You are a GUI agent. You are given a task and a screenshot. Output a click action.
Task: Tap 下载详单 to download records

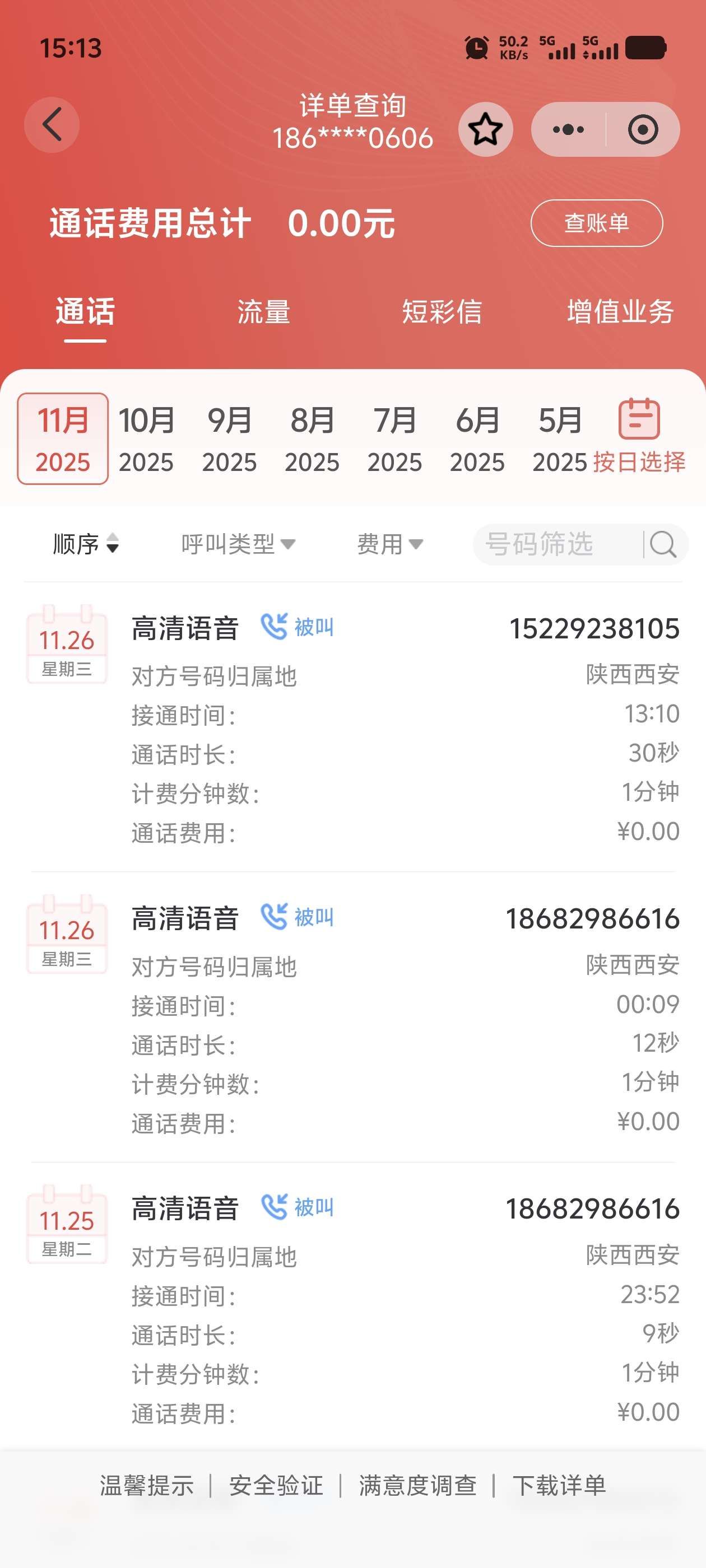[559, 1486]
